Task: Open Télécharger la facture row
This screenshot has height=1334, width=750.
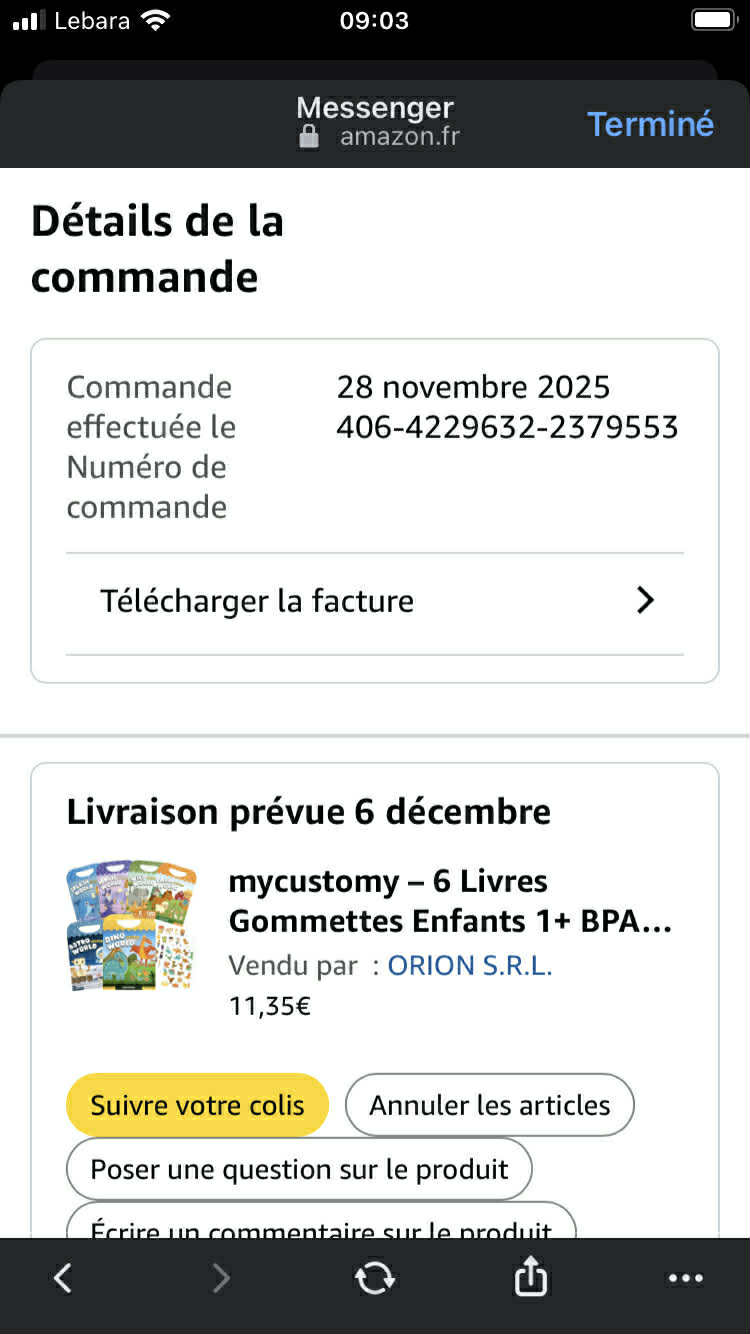Action: [375, 601]
